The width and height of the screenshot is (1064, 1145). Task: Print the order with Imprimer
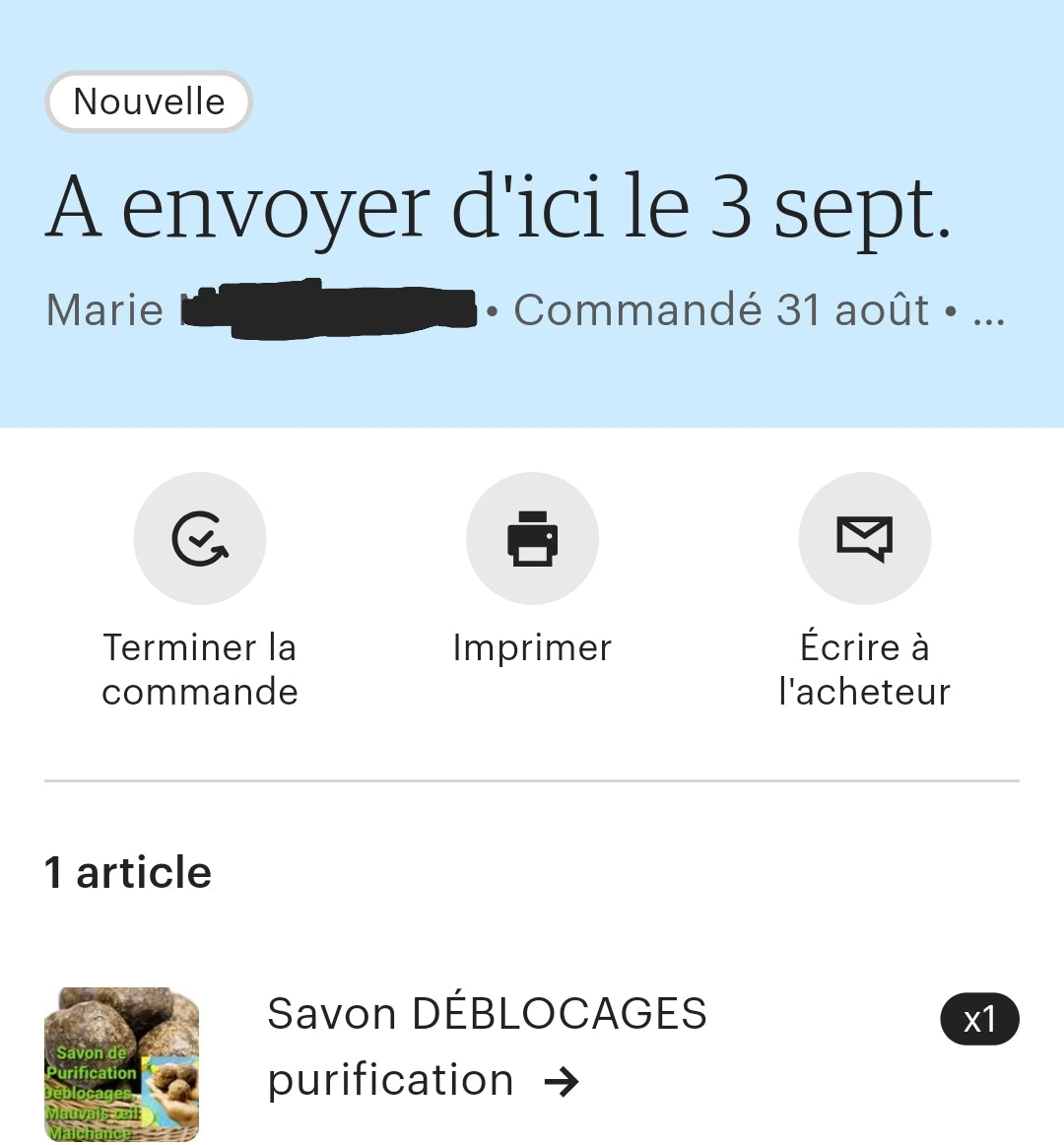(x=532, y=539)
